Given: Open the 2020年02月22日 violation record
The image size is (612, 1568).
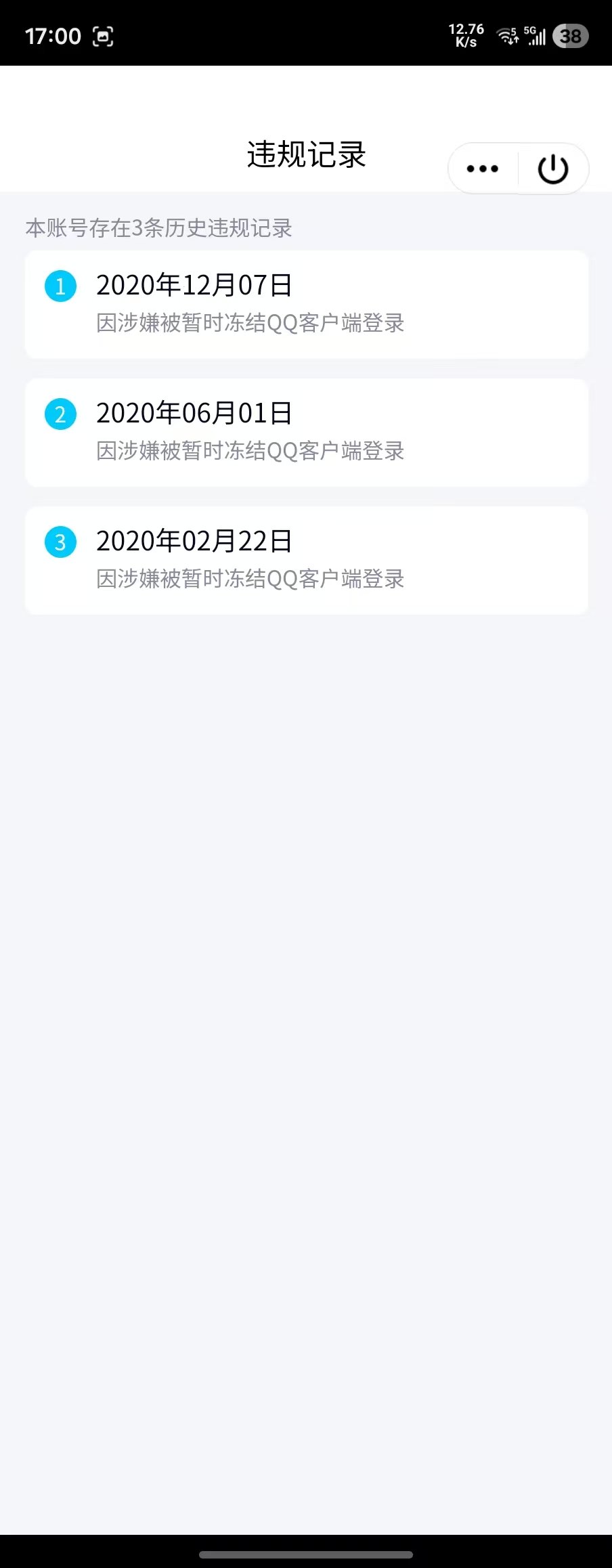Looking at the screenshot, I should point(306,560).
